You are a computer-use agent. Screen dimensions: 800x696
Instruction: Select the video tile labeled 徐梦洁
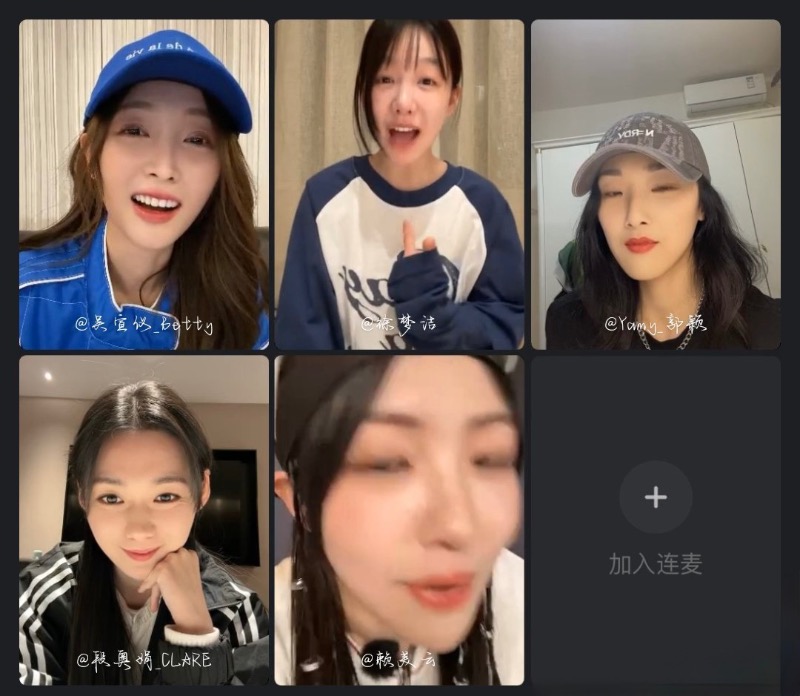point(399,185)
